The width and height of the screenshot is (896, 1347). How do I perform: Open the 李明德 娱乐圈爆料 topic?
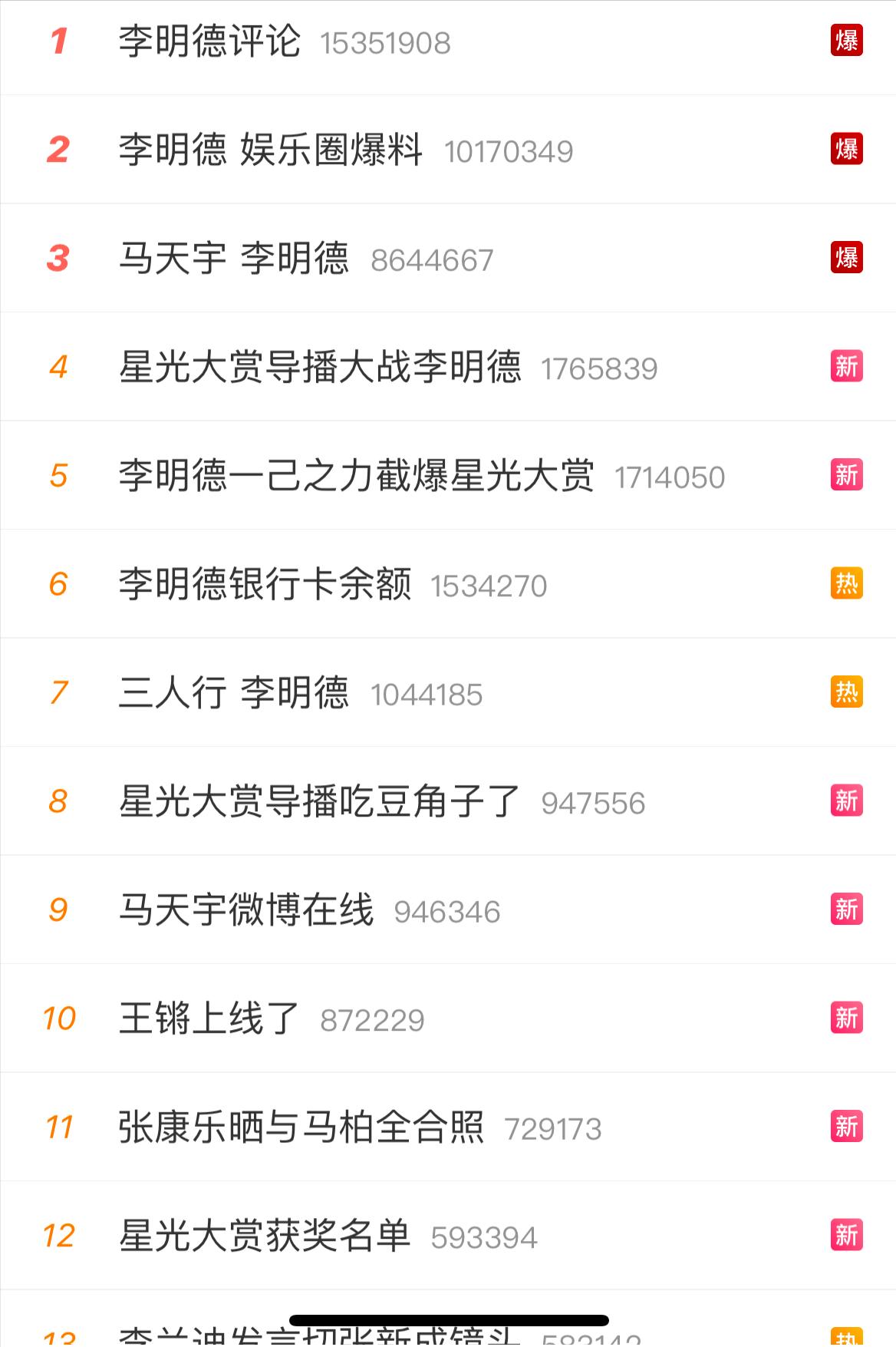click(x=270, y=150)
